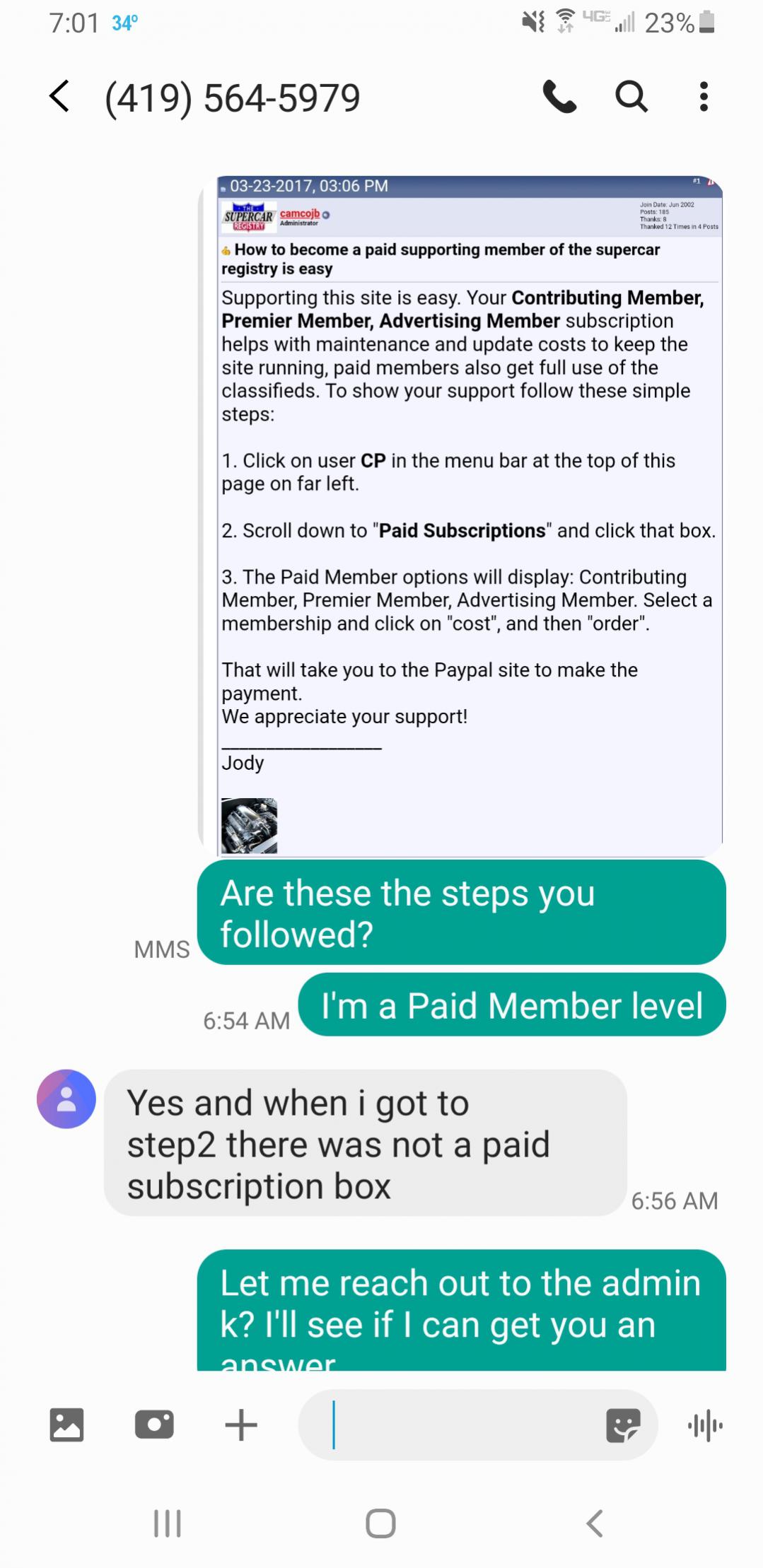Open camera to take a photo

(154, 1424)
